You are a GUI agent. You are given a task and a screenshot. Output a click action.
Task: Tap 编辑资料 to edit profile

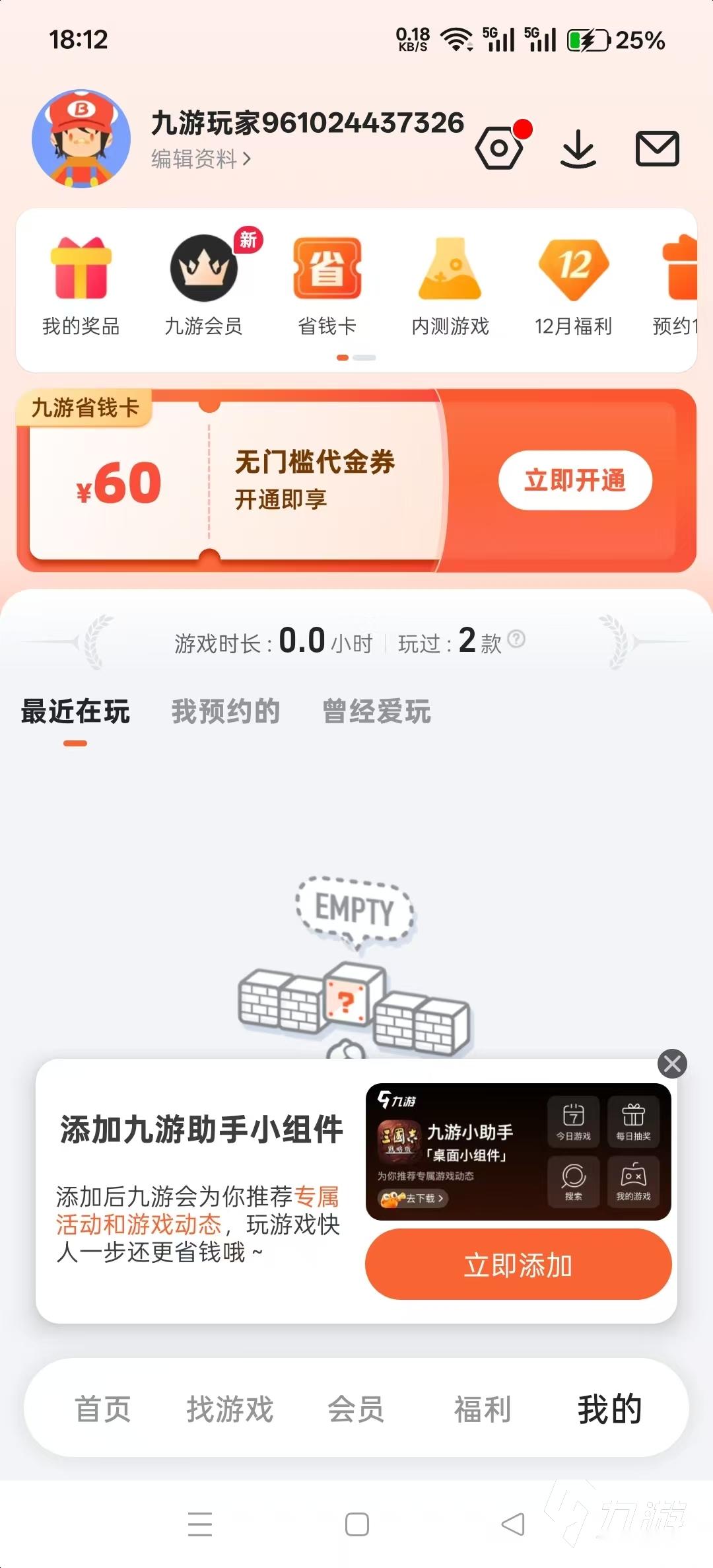[x=201, y=159]
